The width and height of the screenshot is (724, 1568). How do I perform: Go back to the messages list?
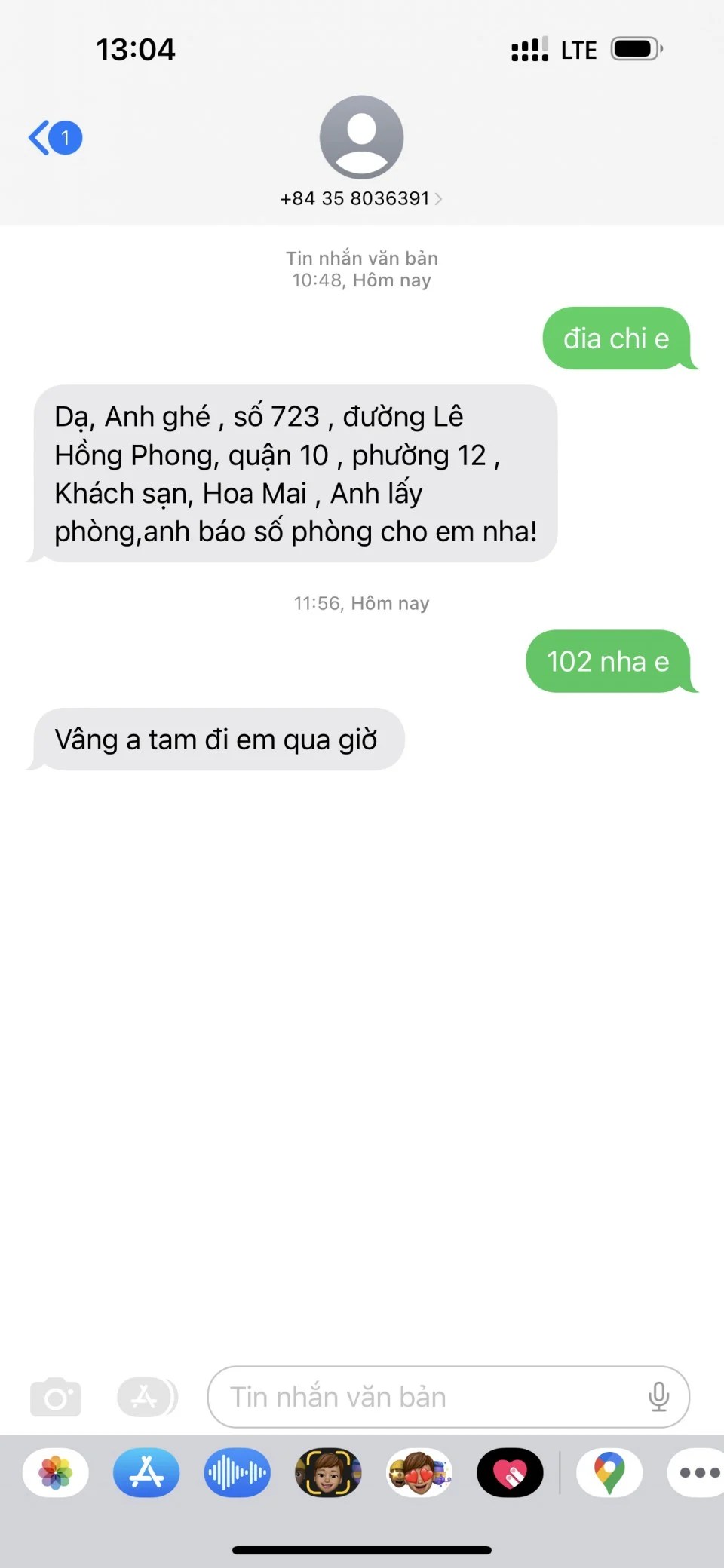[x=54, y=138]
